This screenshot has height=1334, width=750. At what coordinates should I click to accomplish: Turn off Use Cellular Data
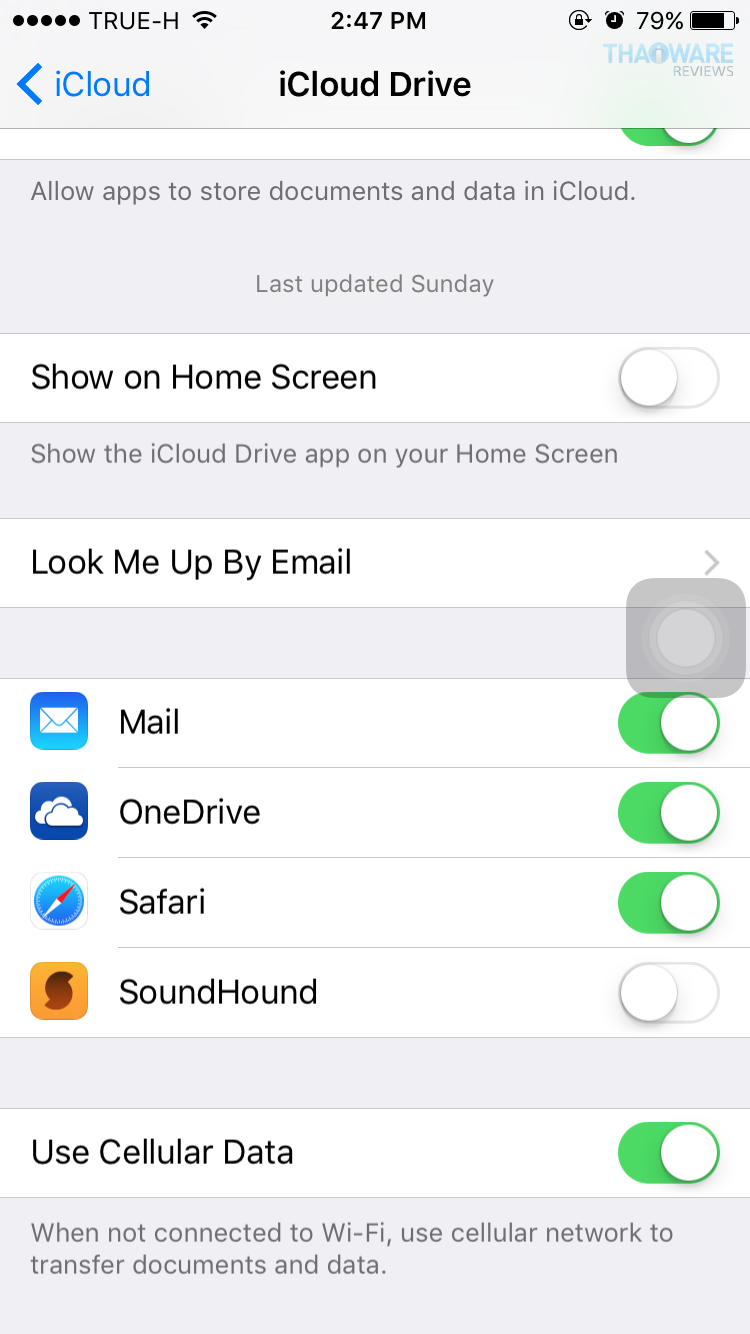pyautogui.click(x=668, y=1153)
